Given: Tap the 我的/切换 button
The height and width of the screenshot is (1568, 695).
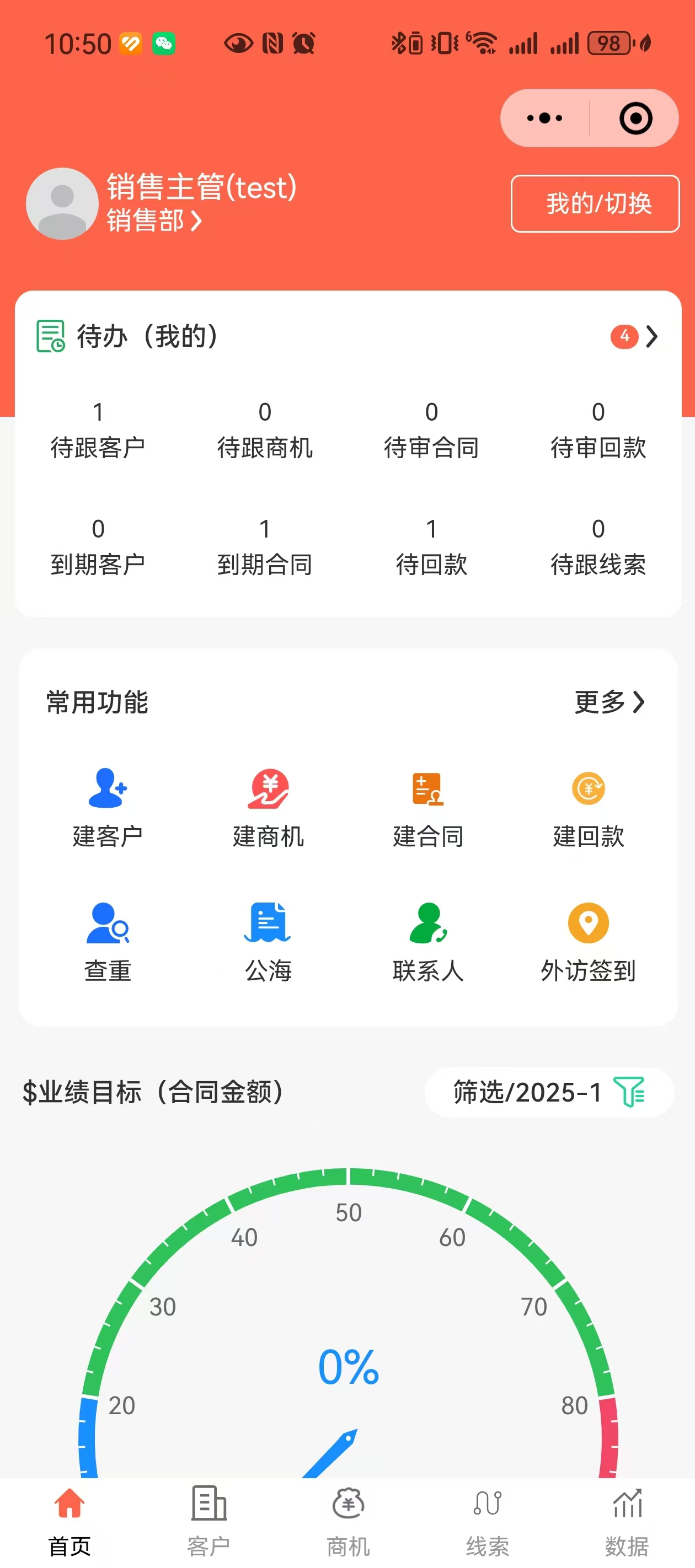Looking at the screenshot, I should pos(595,203).
